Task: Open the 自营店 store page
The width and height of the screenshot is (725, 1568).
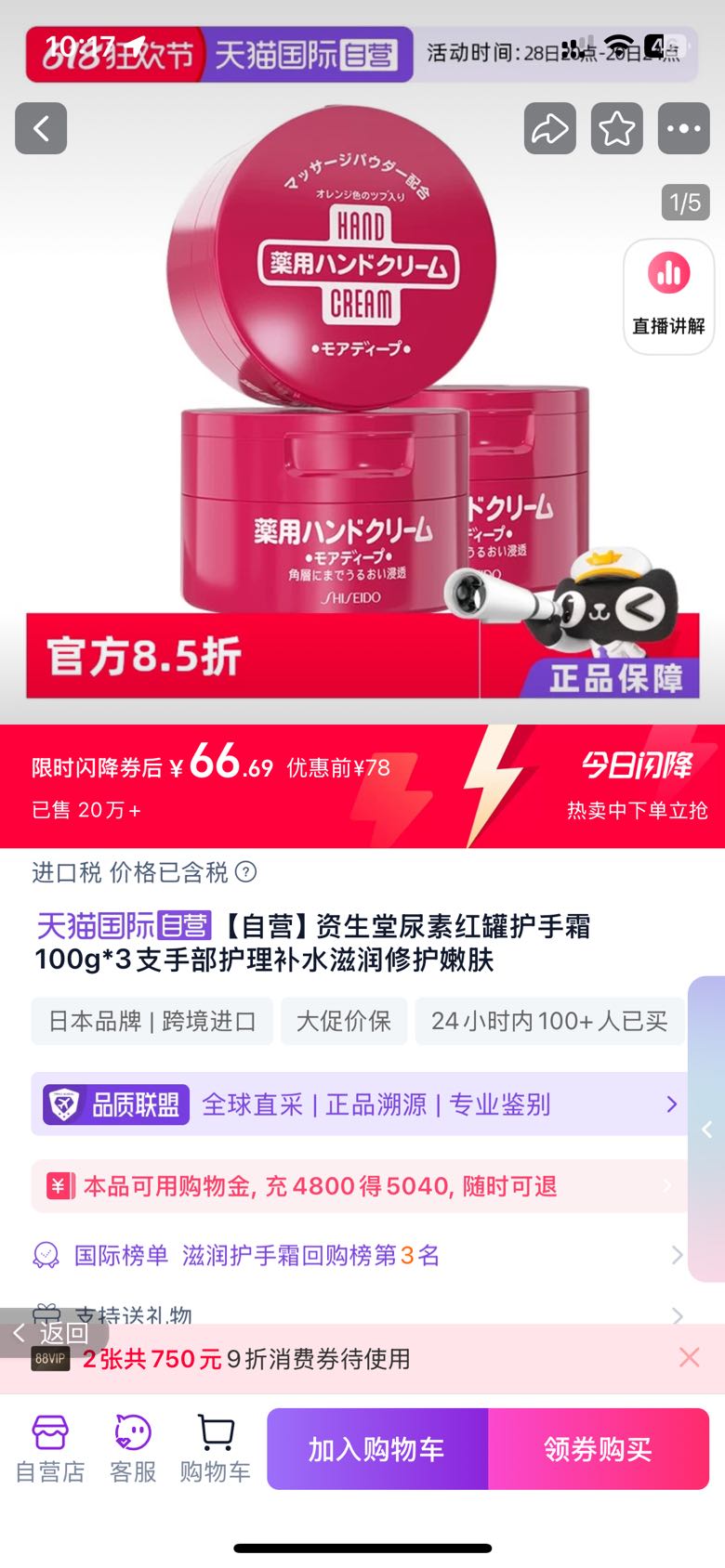Action: (50, 1447)
